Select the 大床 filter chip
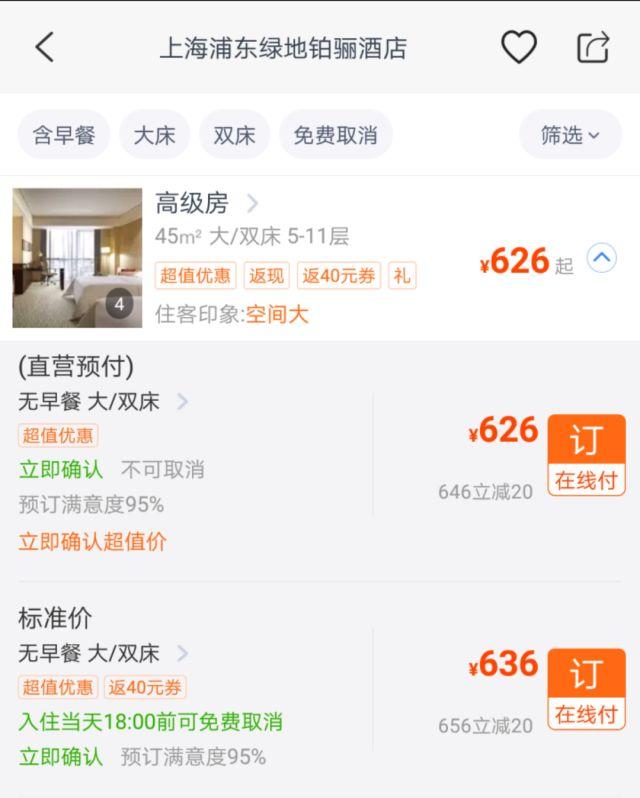 coord(154,135)
